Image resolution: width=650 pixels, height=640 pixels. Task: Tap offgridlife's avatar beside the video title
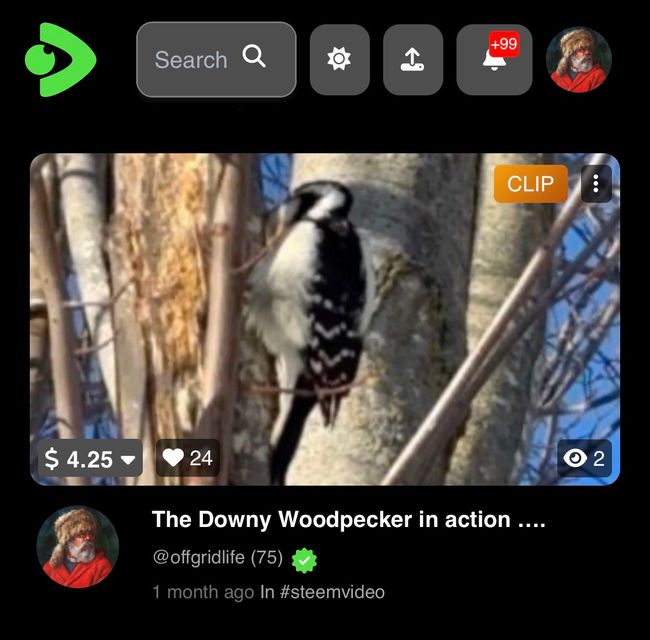pos(78,547)
